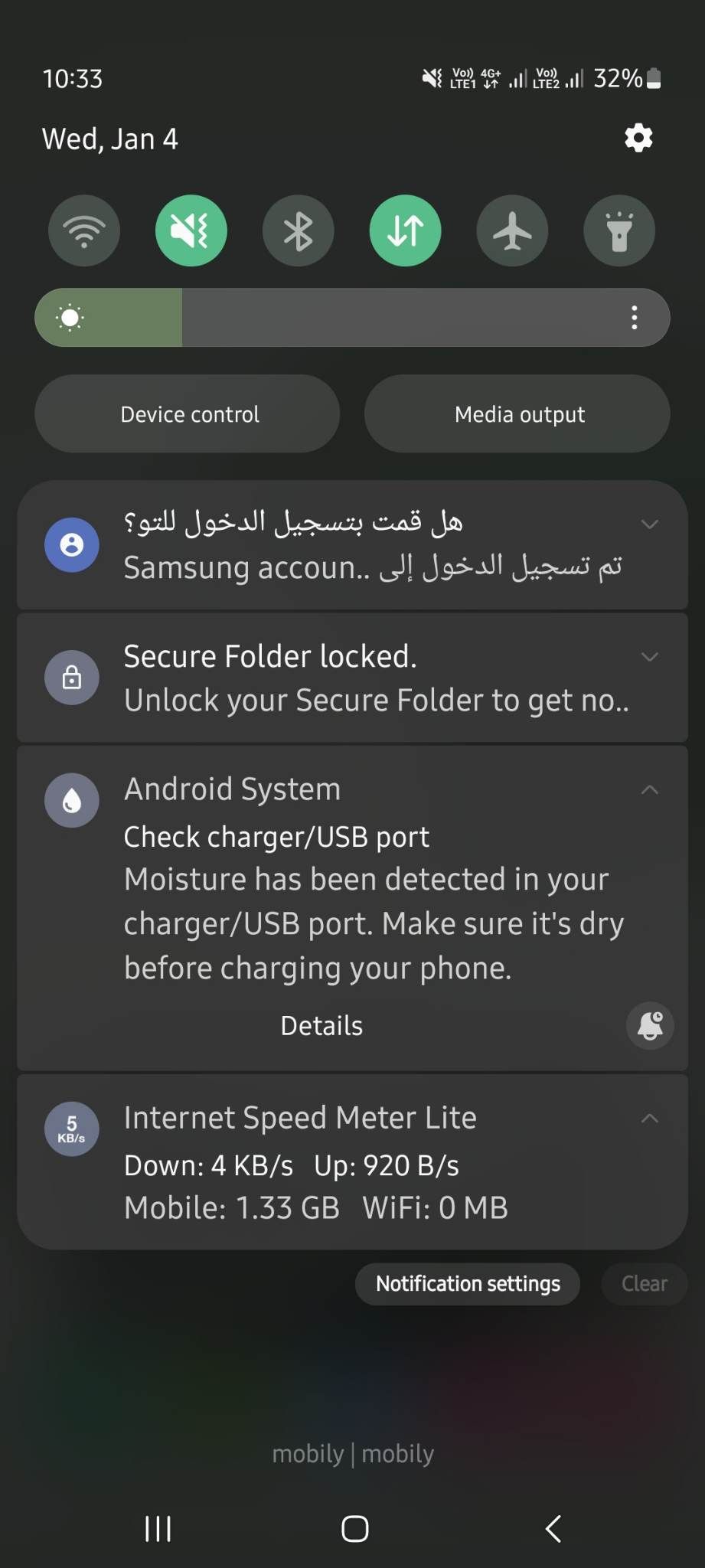Turn on Wi-Fi quick toggle
Image resolution: width=705 pixels, height=1568 pixels.
coord(84,230)
